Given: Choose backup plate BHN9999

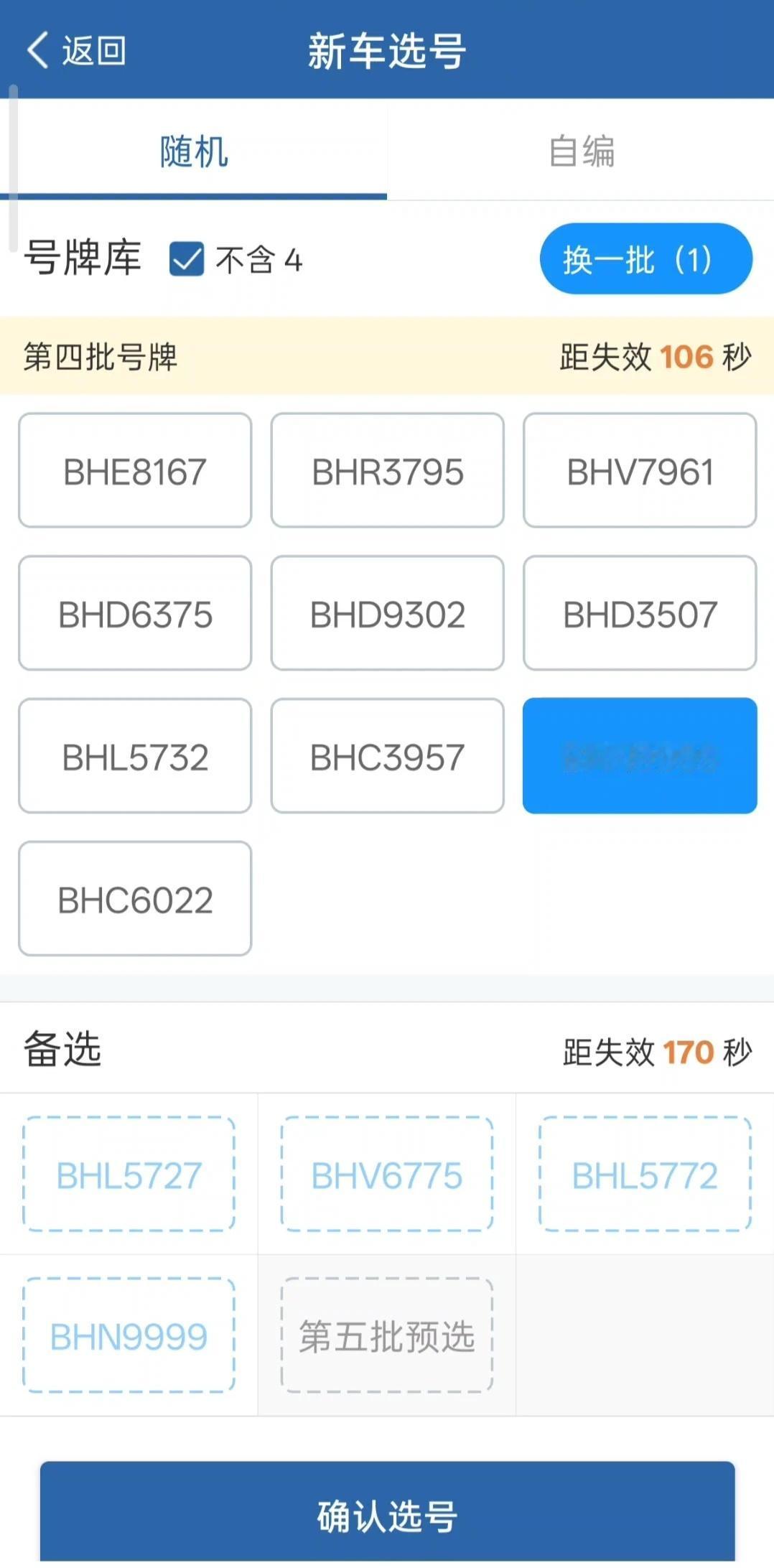Looking at the screenshot, I should tap(128, 1337).
